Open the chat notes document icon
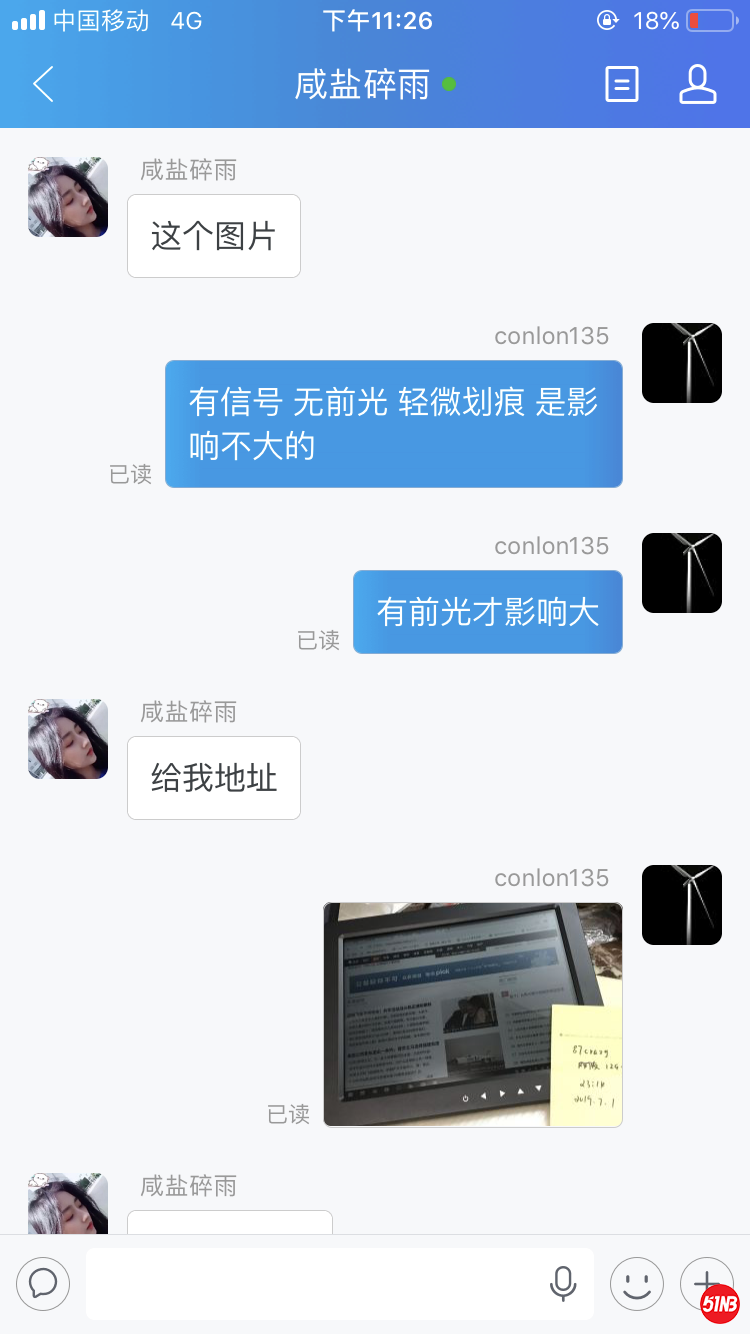The image size is (750, 1334). [x=621, y=85]
